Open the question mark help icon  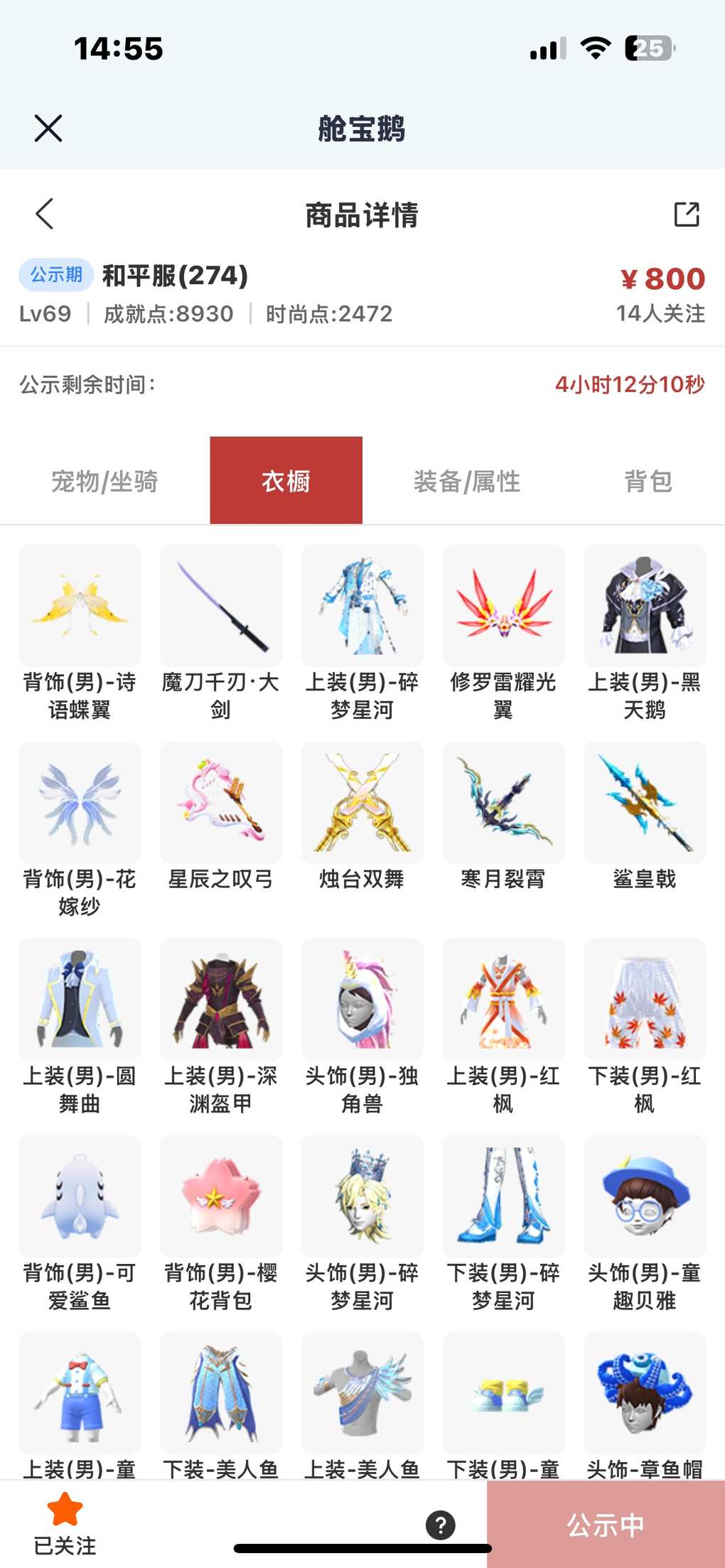[x=441, y=1525]
